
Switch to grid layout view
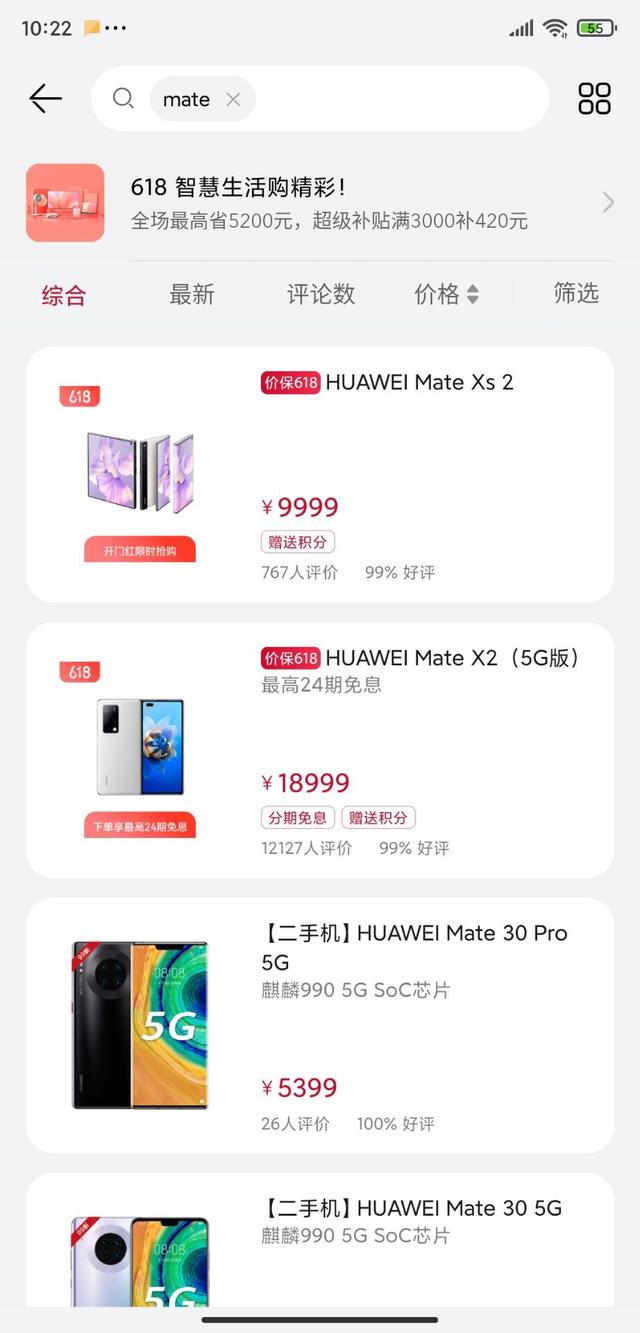tap(594, 98)
